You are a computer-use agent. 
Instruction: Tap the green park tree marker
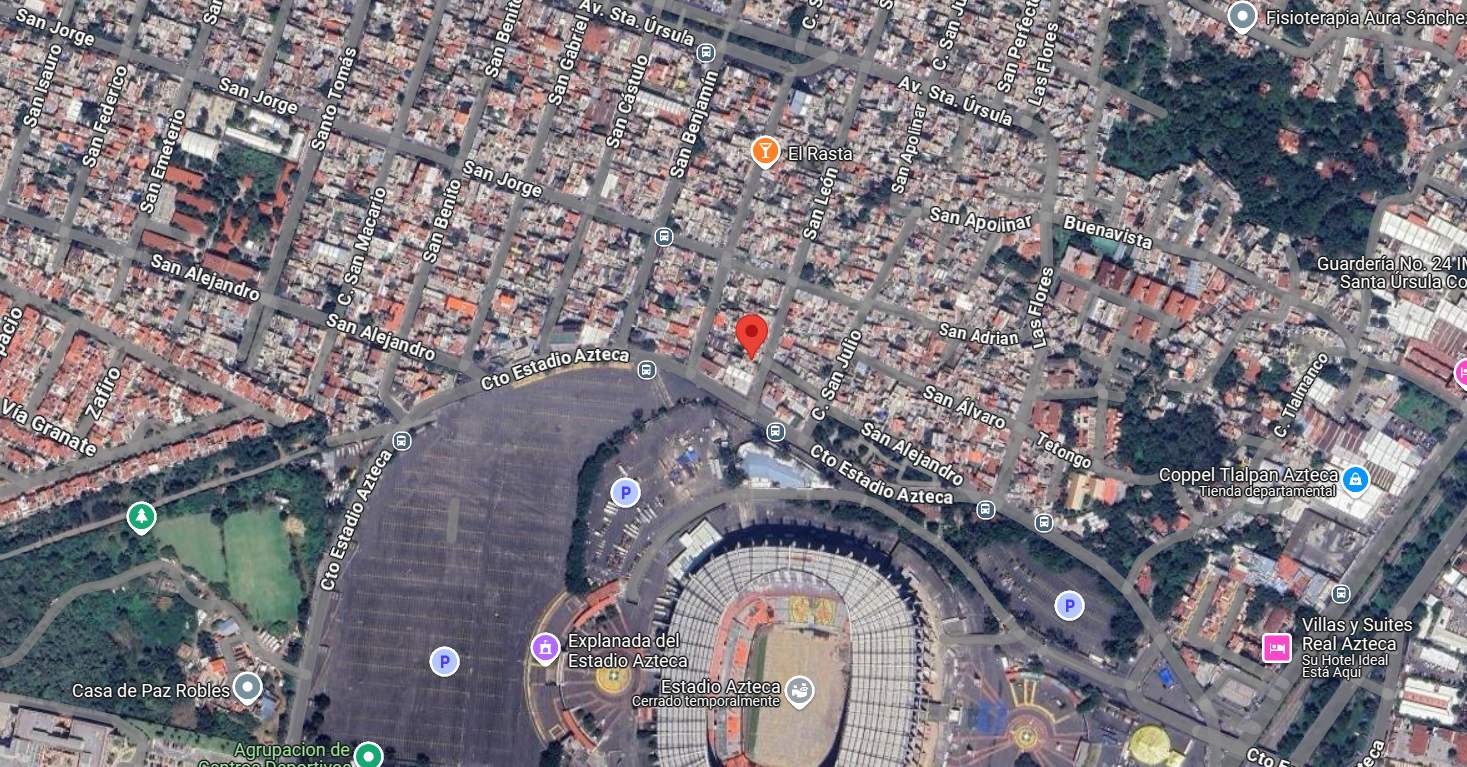pyautogui.click(x=142, y=517)
